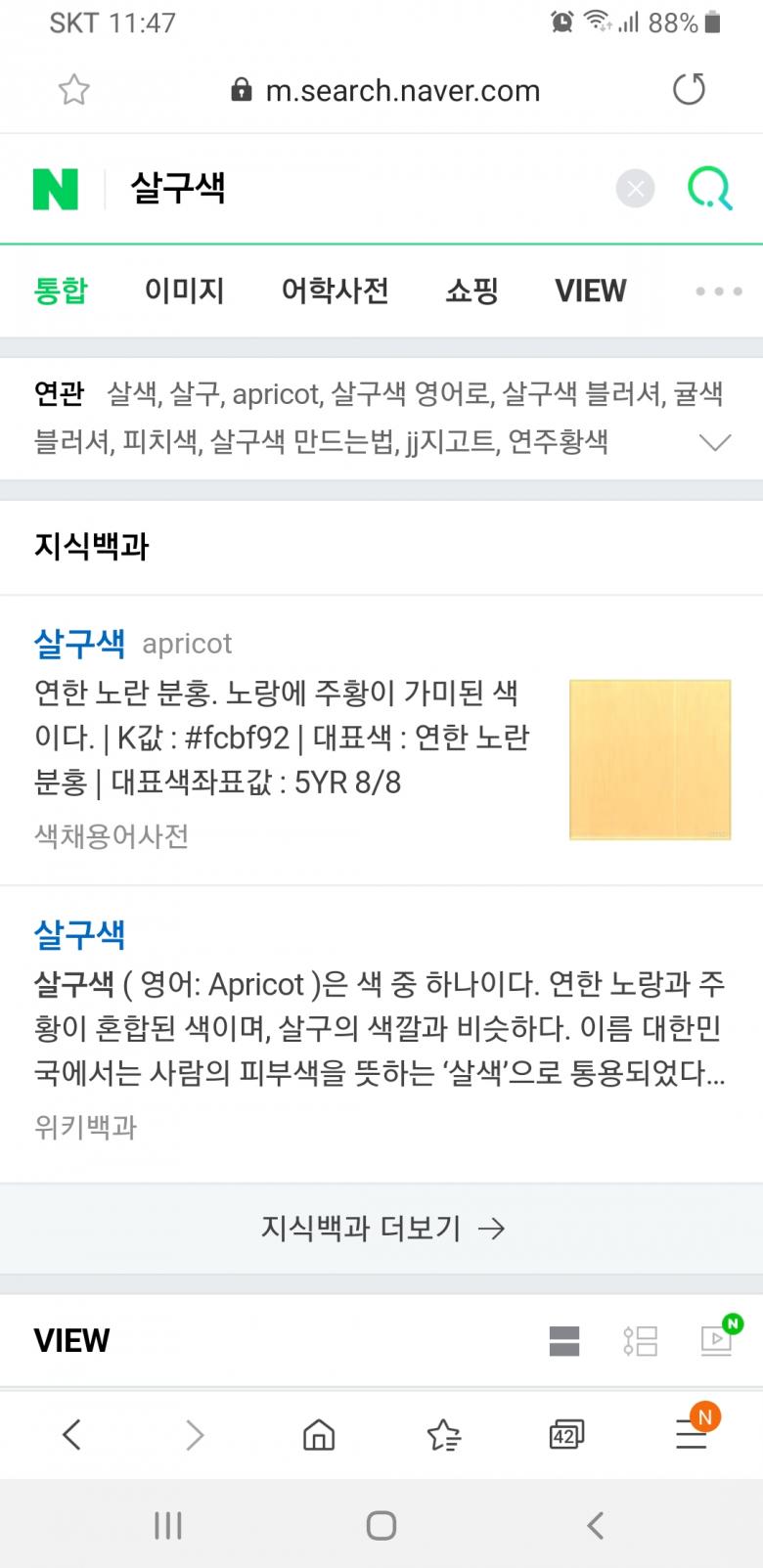The height and width of the screenshot is (1568, 763).
Task: Switch VIEW section to list layout
Action: coord(641,1340)
